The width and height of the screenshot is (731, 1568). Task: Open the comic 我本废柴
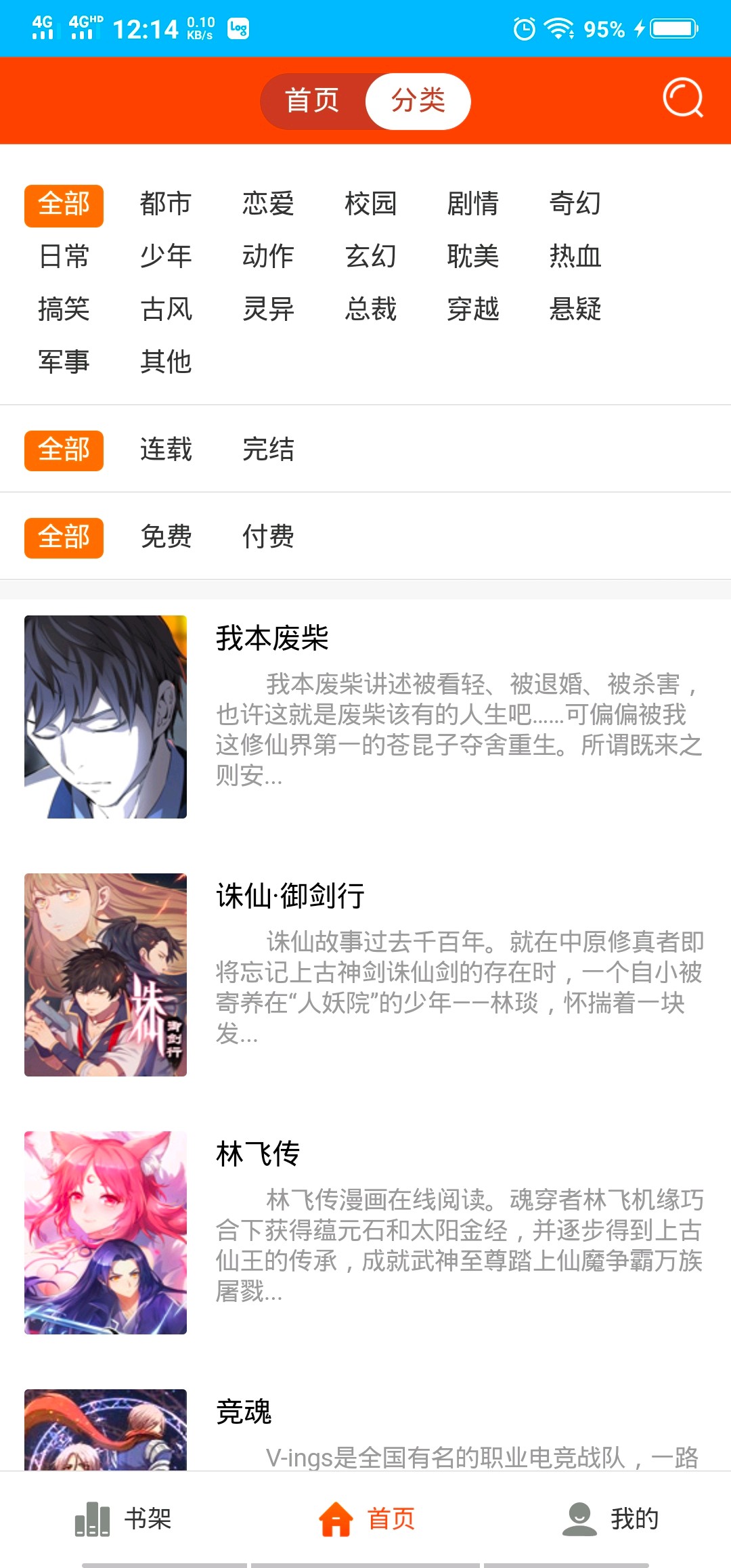pyautogui.click(x=272, y=638)
